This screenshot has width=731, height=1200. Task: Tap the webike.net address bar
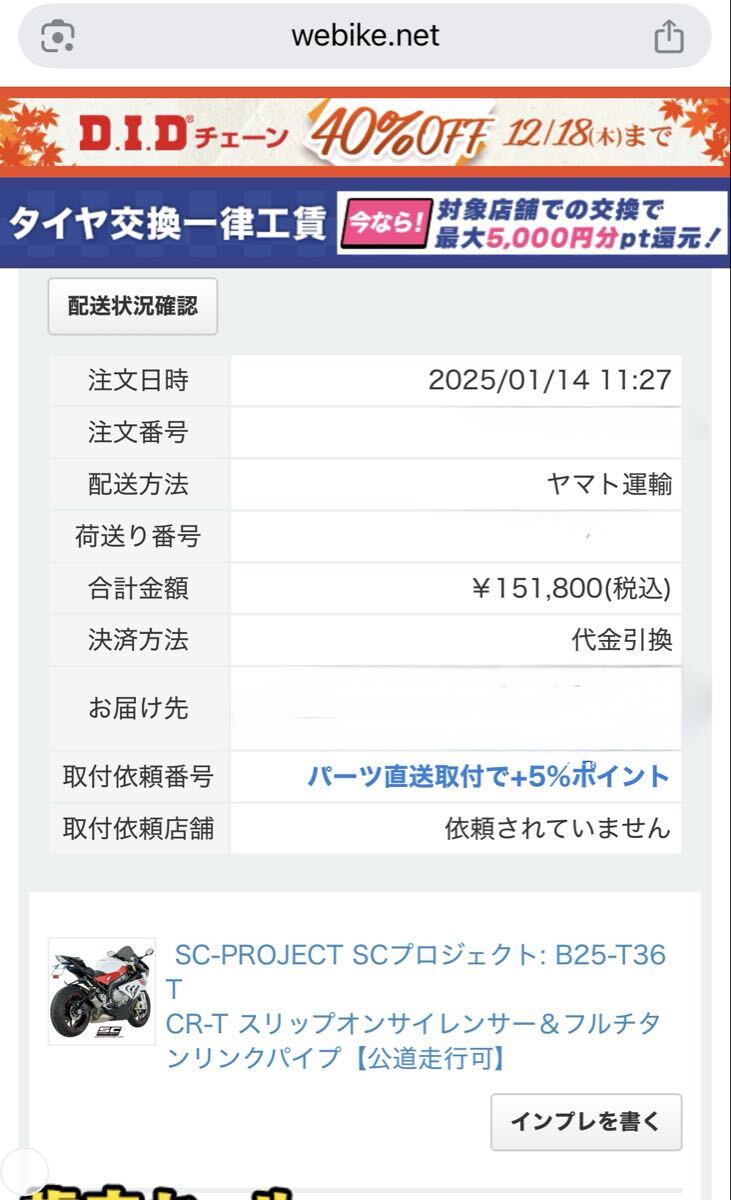[x=365, y=37]
